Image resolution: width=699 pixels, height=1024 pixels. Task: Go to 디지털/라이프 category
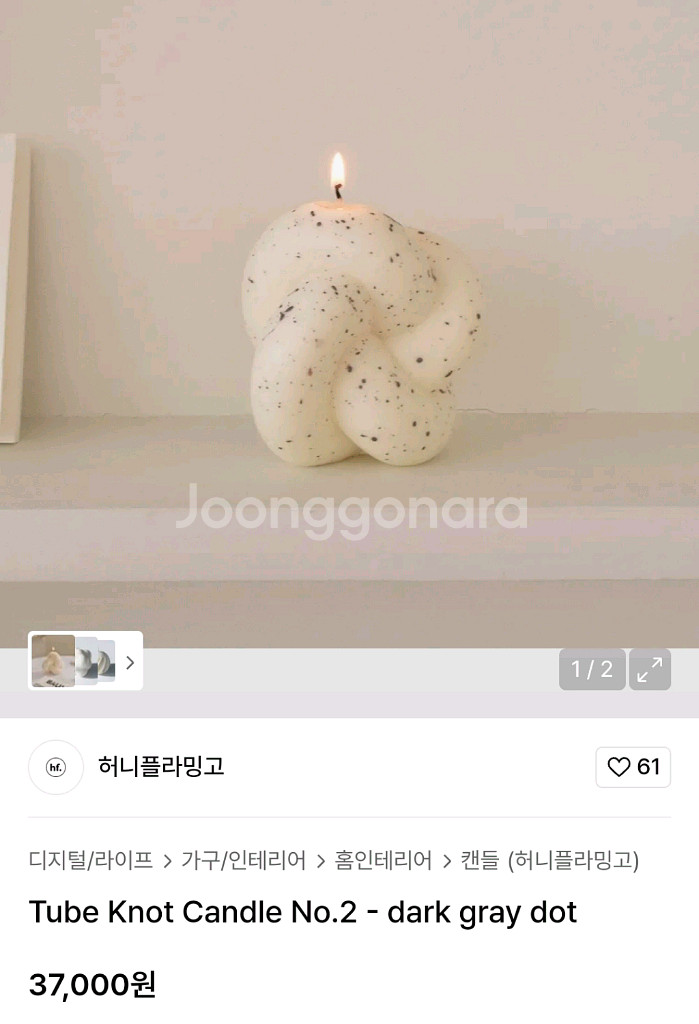(91, 860)
